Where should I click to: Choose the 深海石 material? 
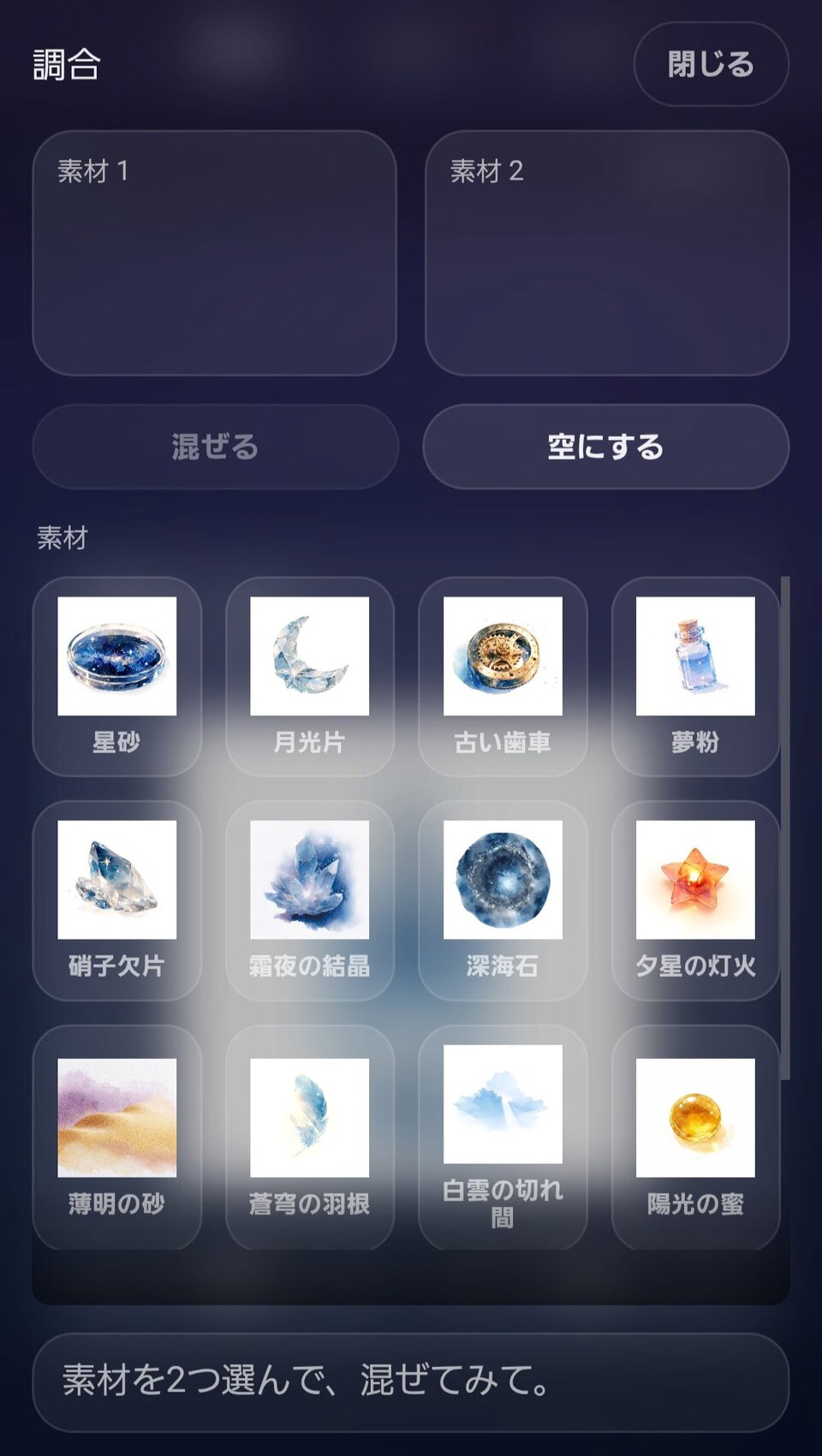[503, 900]
